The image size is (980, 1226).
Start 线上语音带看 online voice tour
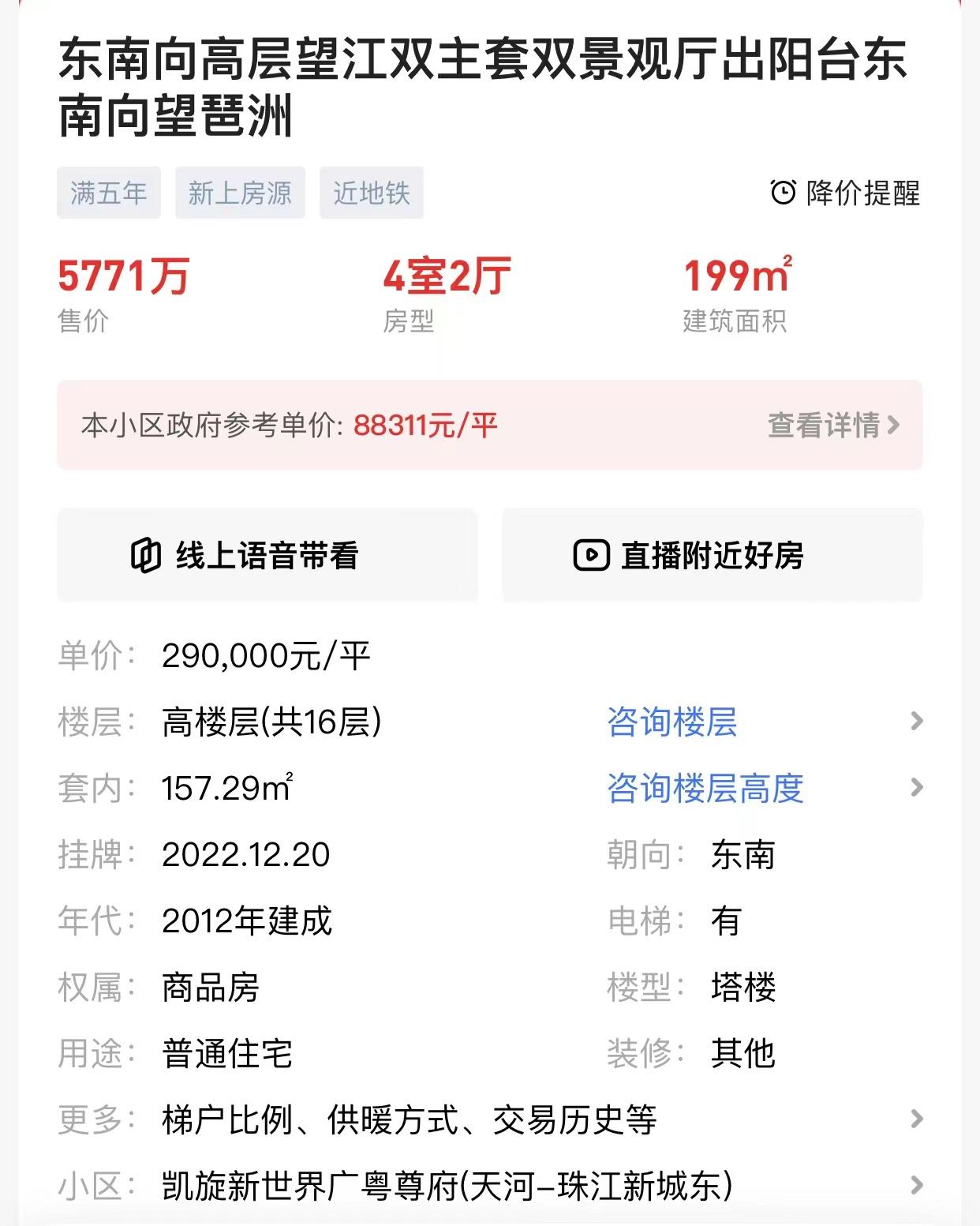tap(267, 555)
